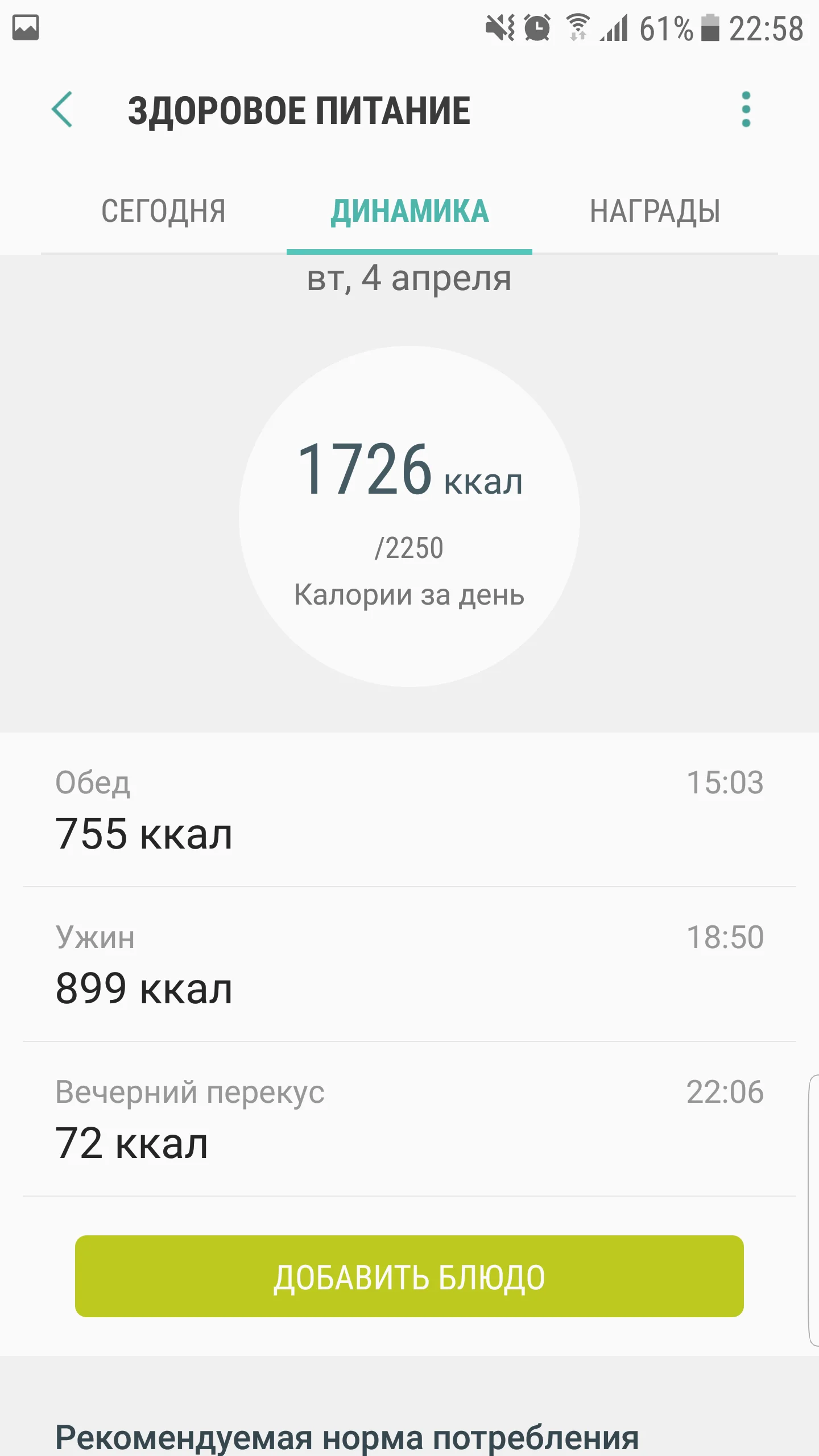819x1456 pixels.
Task: Select the Динамика tab
Action: [x=409, y=212]
